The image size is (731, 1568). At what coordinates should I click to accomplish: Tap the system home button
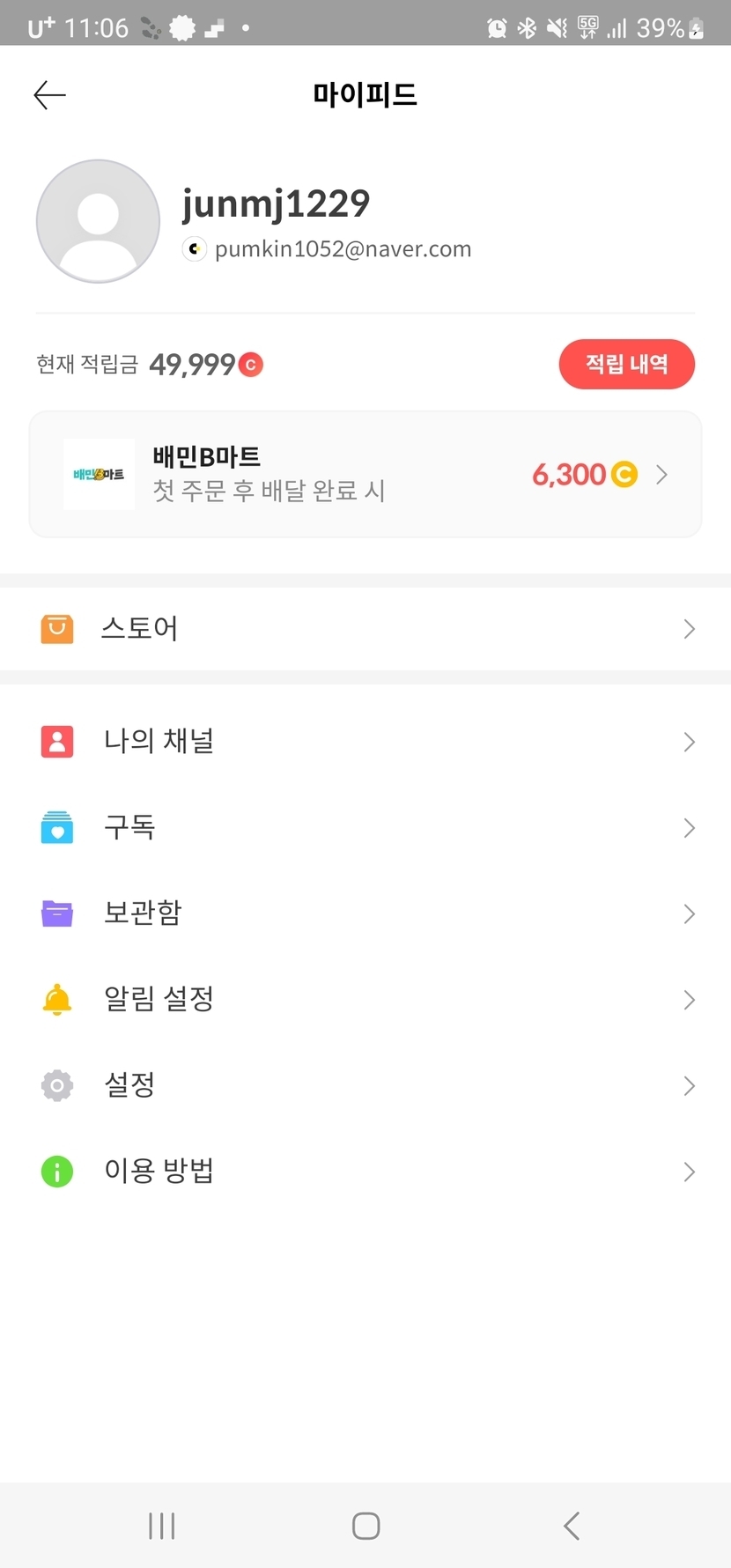365,1526
